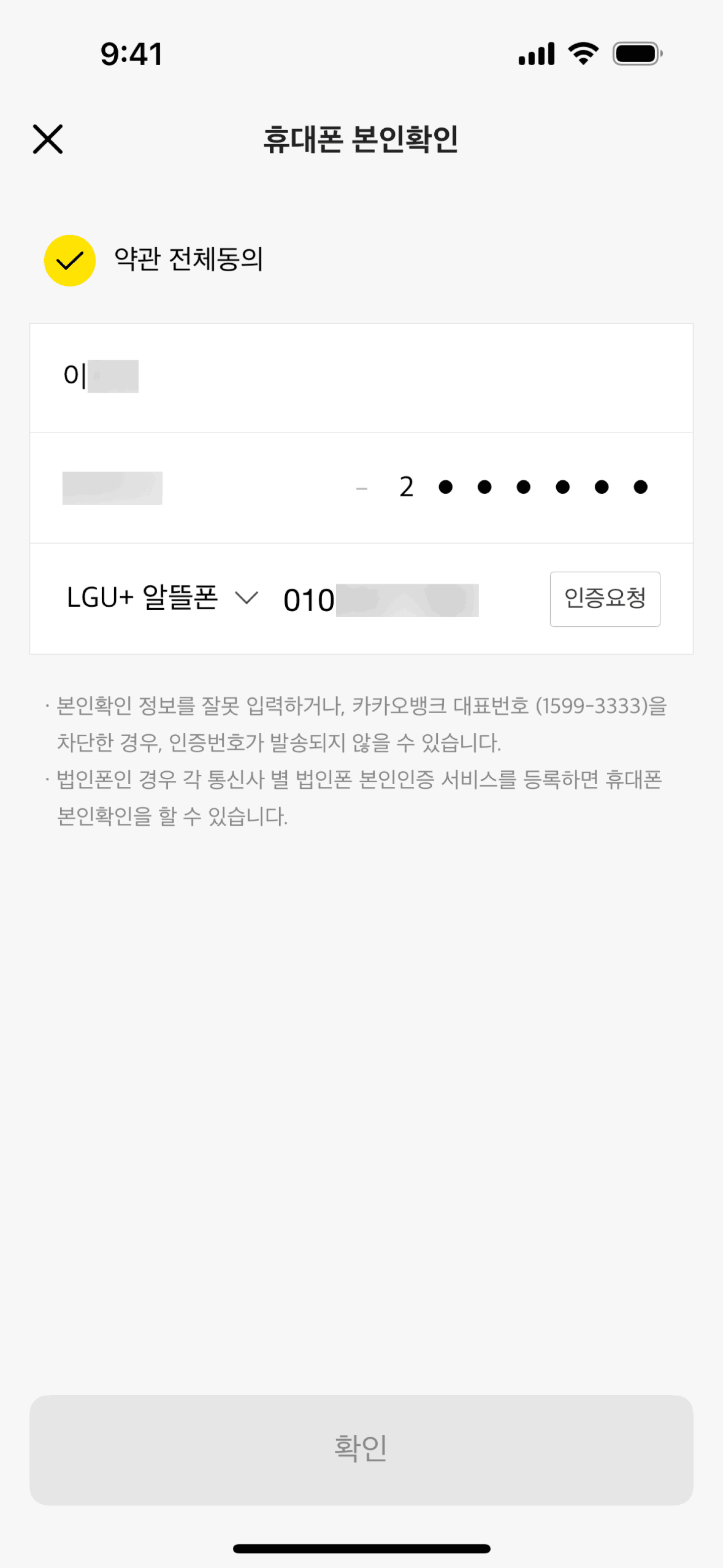Close the 휴대폰 본인확인 screen
723x1568 pixels.
[x=48, y=139]
